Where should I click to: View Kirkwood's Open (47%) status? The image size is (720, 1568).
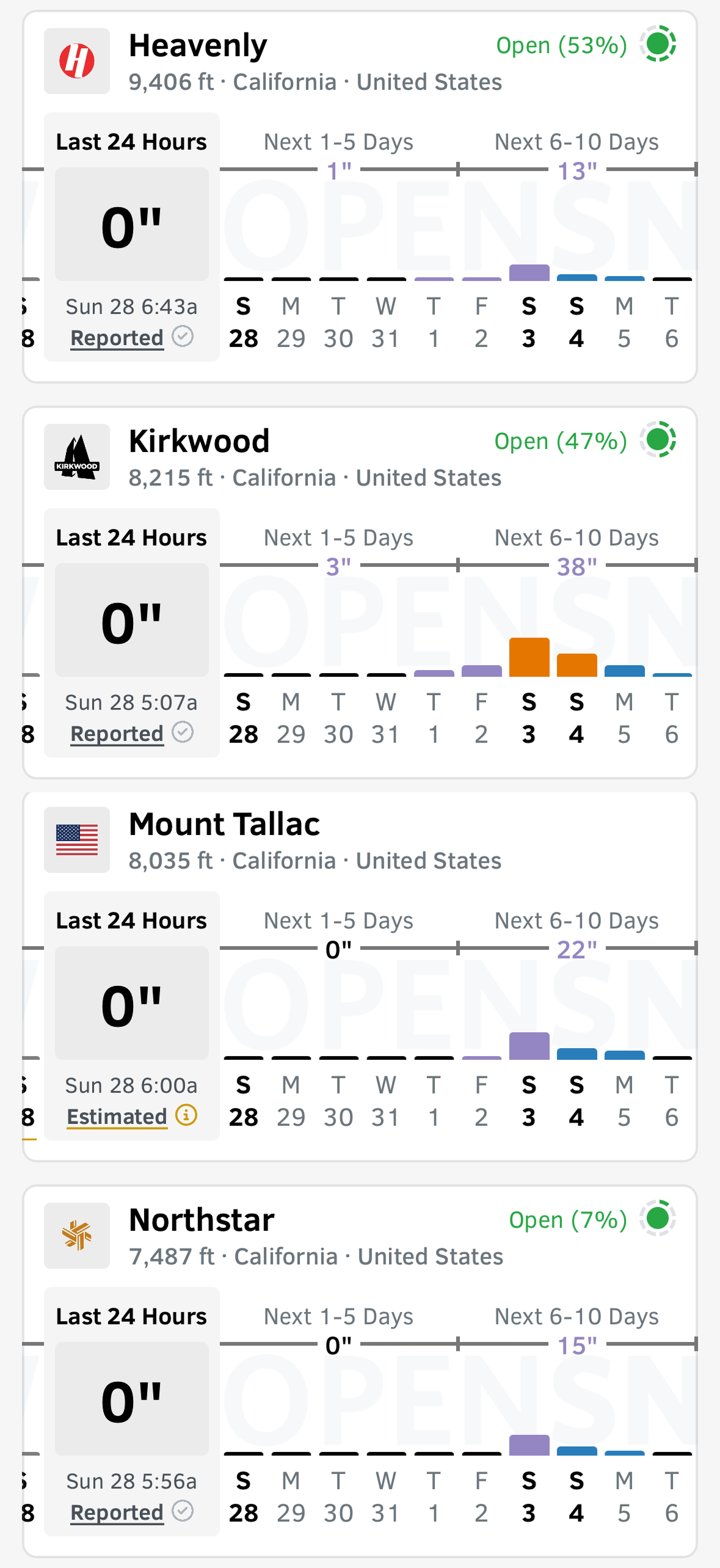(x=560, y=442)
